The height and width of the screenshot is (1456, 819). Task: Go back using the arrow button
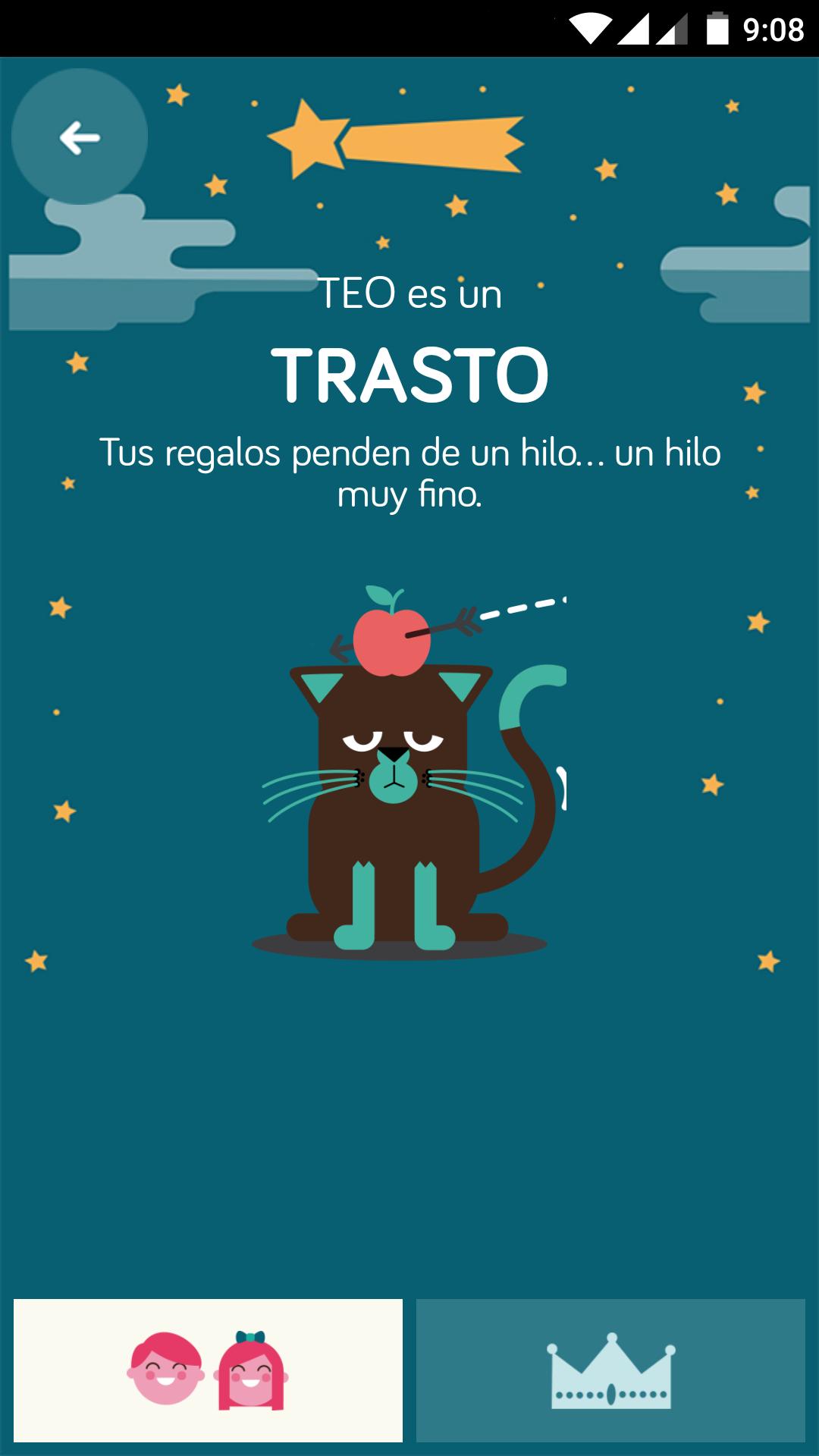(80, 137)
